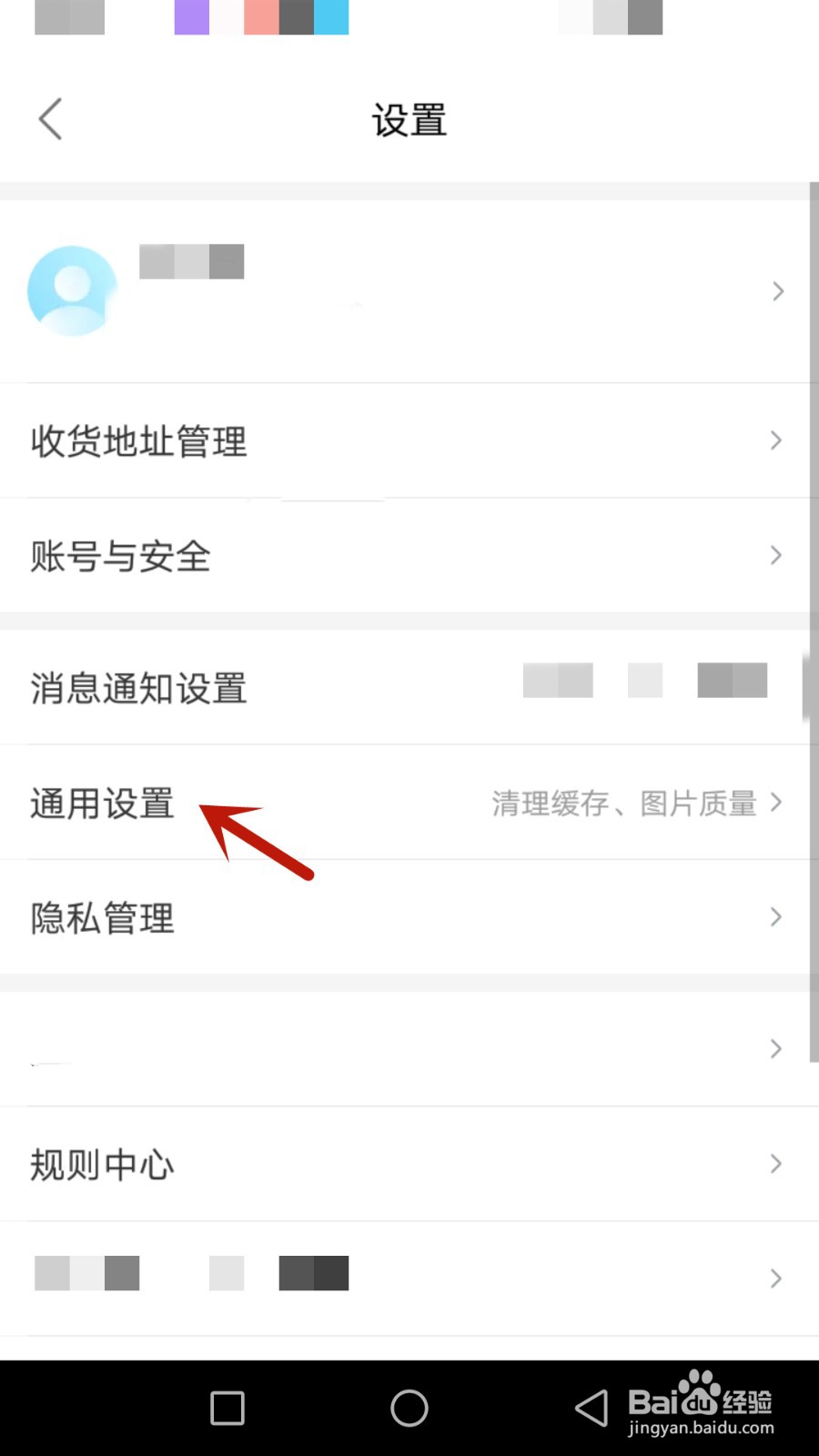Open 账号与安全 settings
The height and width of the screenshot is (1456, 819).
click(x=120, y=555)
